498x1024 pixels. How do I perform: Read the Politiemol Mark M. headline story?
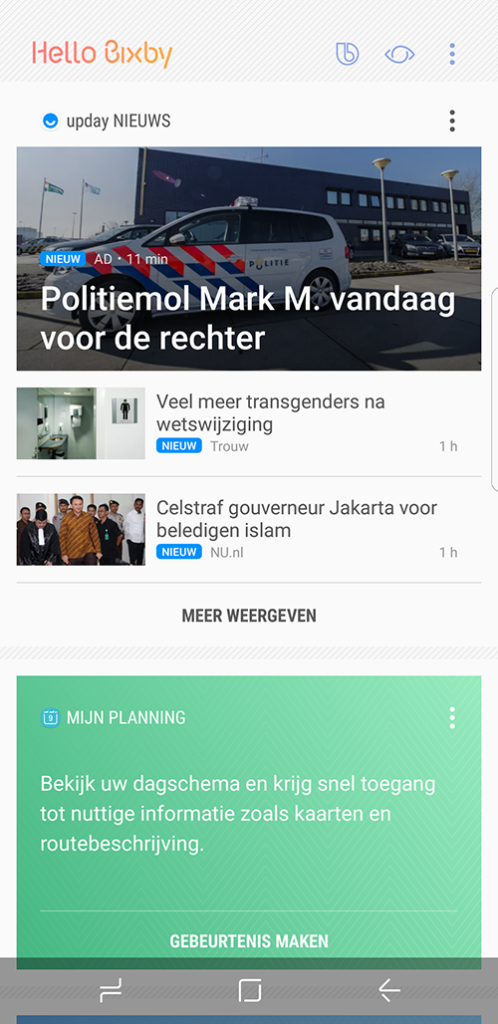[x=249, y=259]
